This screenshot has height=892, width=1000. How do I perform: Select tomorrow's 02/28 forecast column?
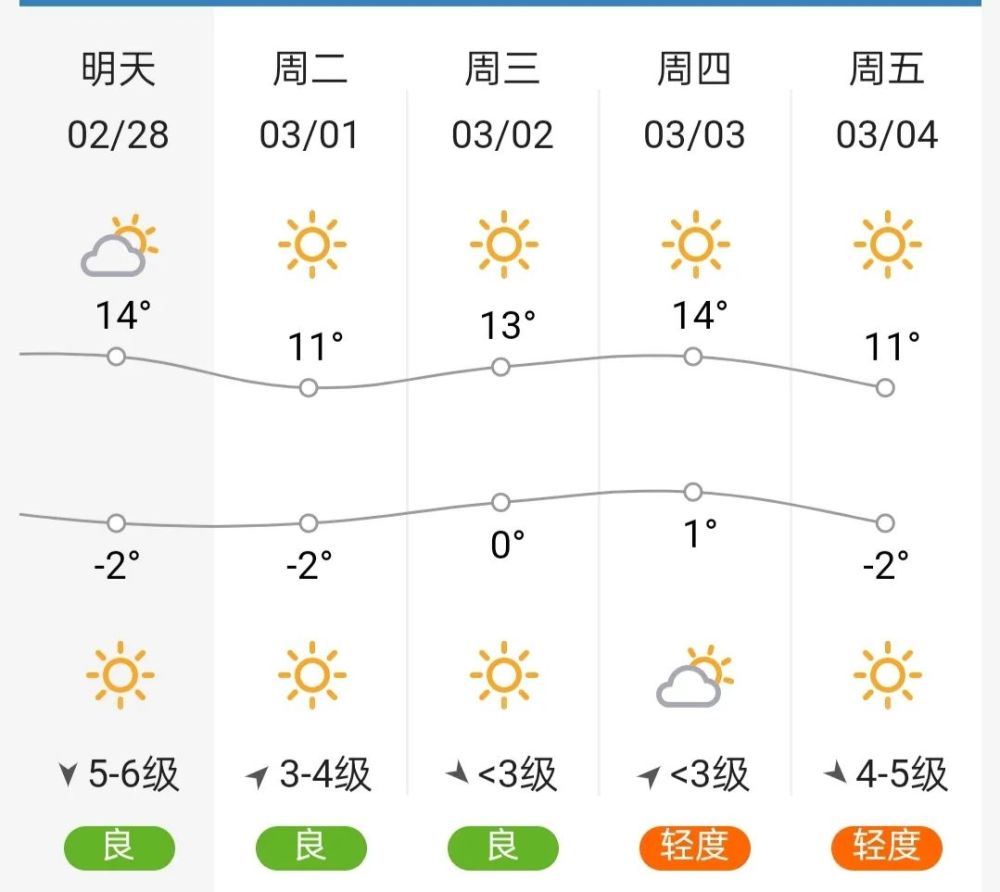coord(117,100)
